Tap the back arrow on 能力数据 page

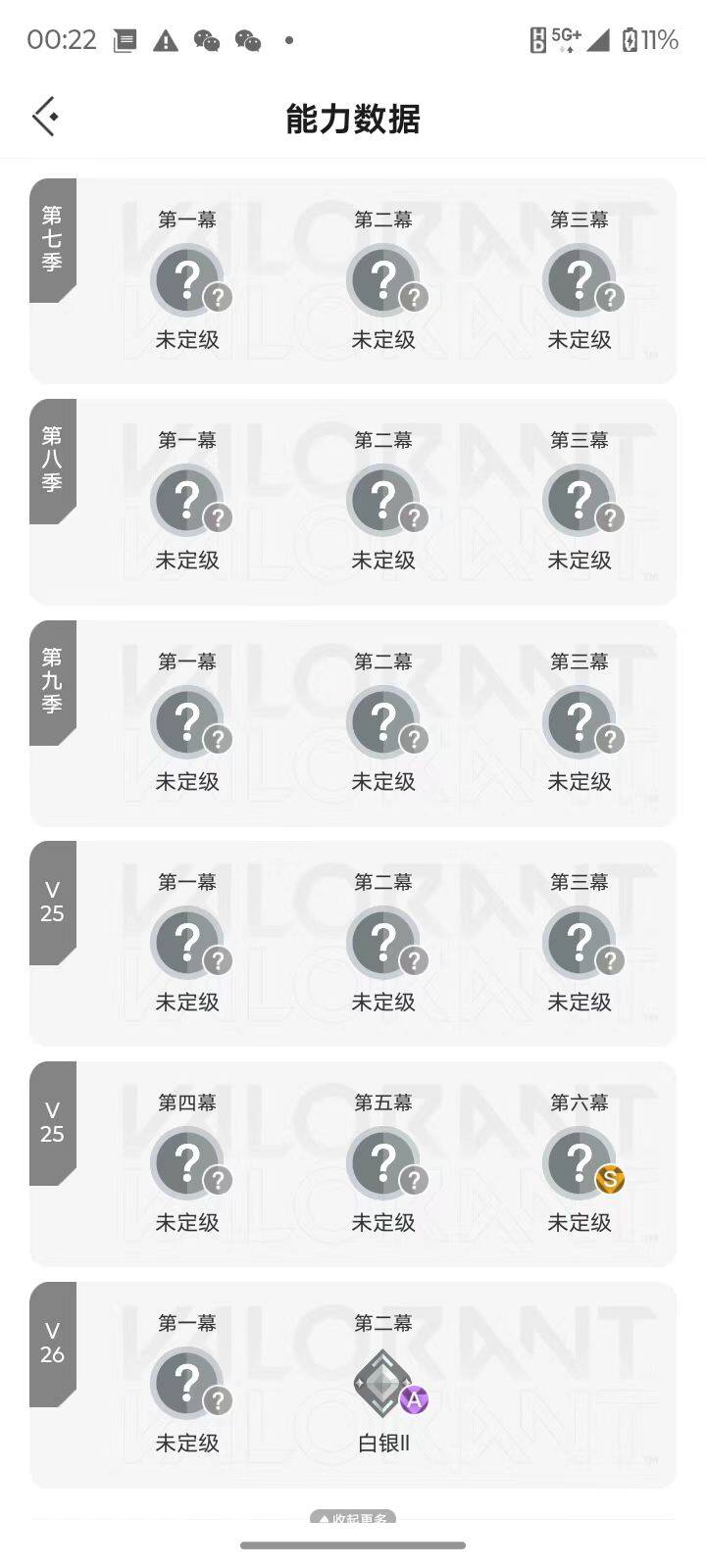[x=44, y=116]
